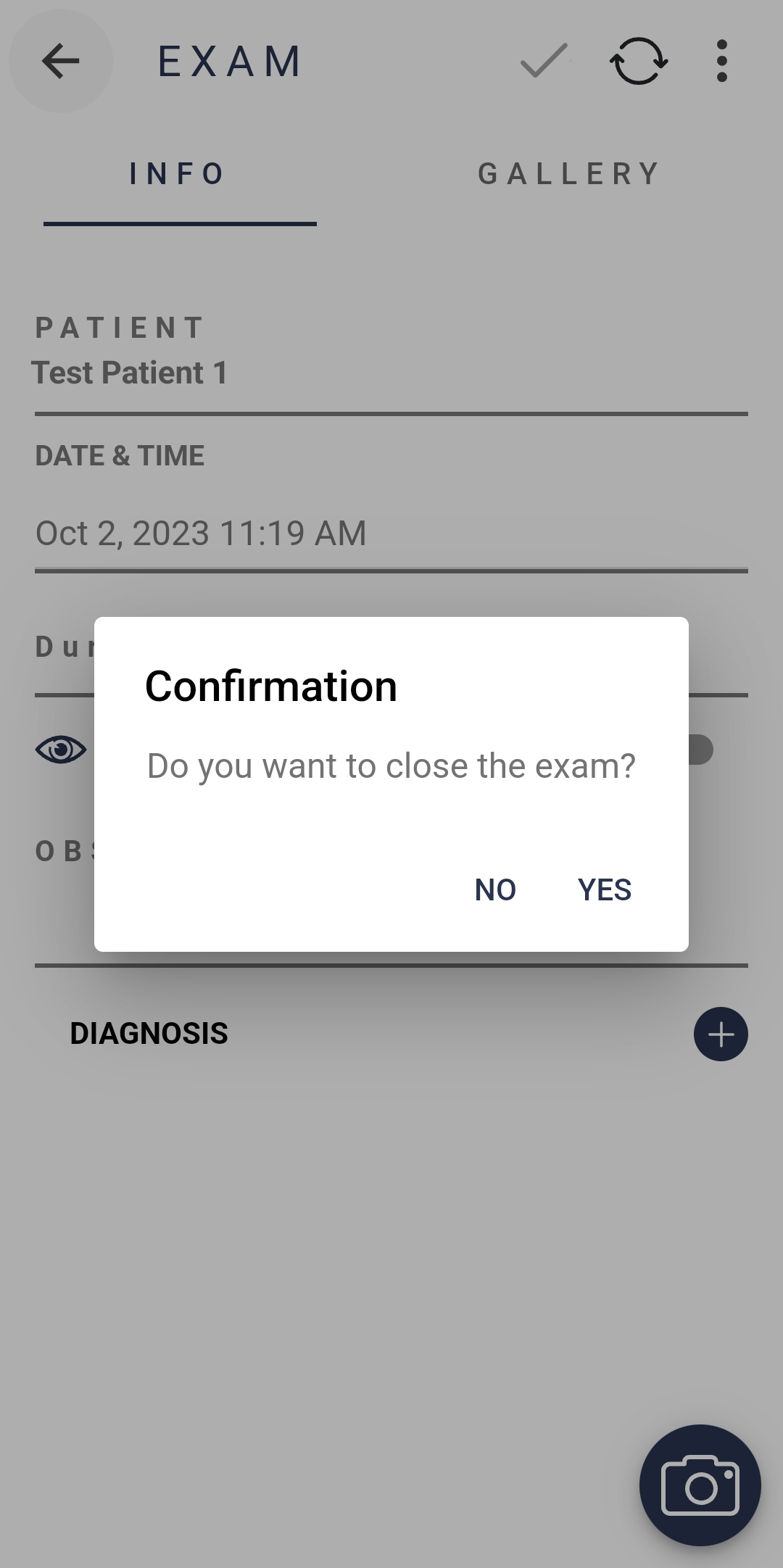The image size is (783, 1568).
Task: Select the INFO tab
Action: coord(178,174)
